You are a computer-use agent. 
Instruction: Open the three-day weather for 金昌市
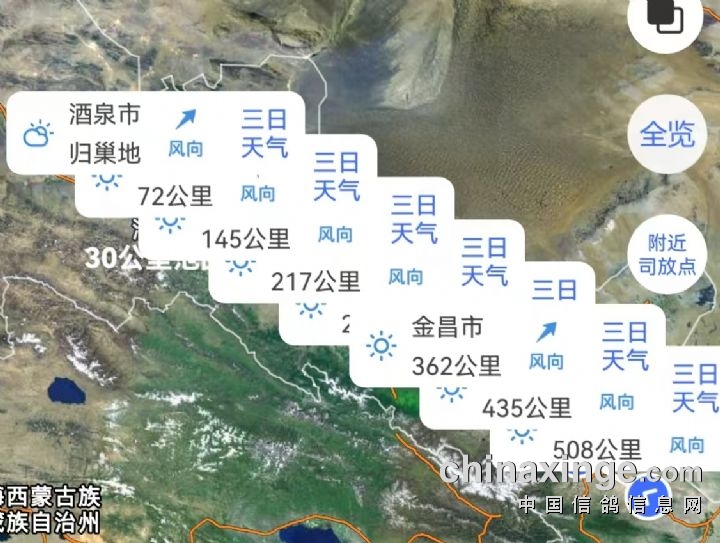(625, 345)
